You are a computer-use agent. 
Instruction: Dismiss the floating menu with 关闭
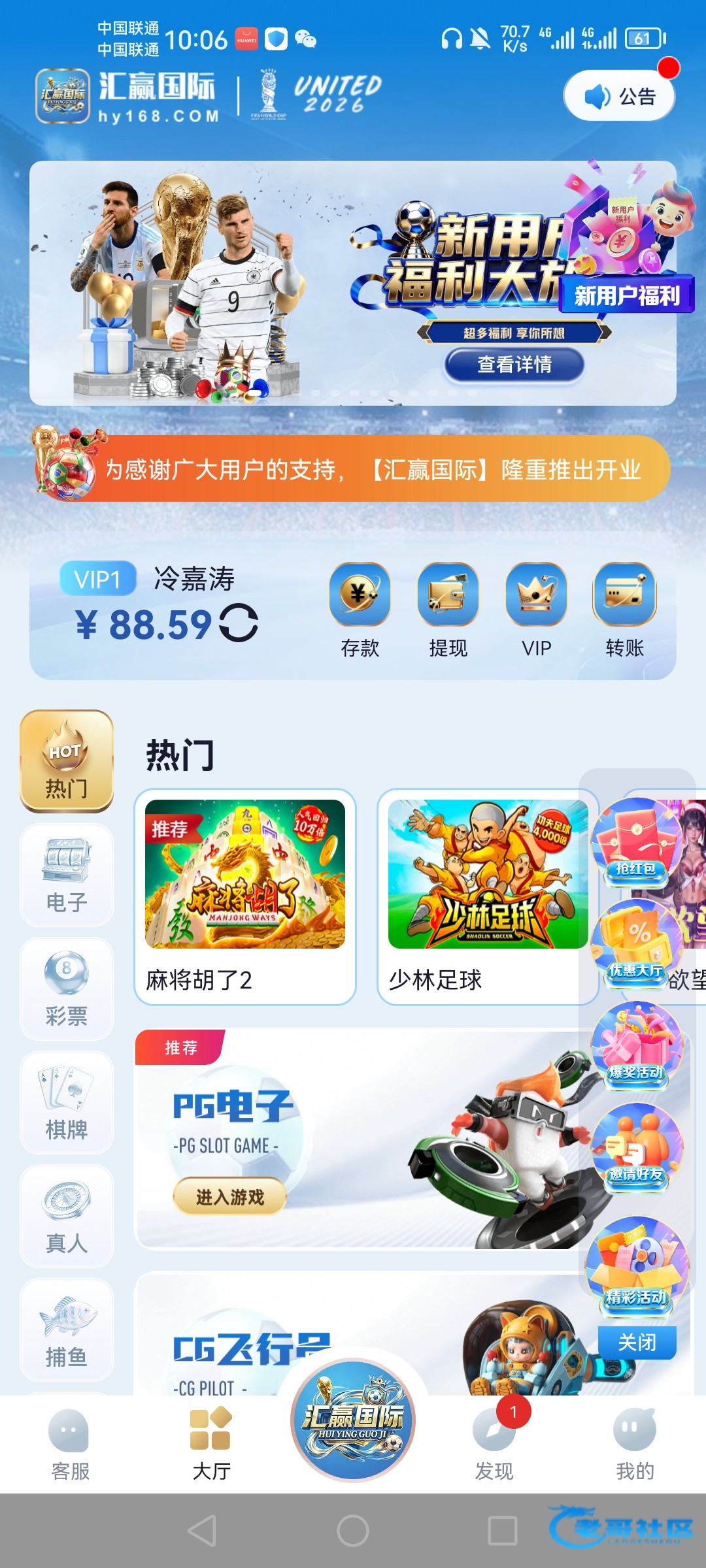coord(637,1343)
